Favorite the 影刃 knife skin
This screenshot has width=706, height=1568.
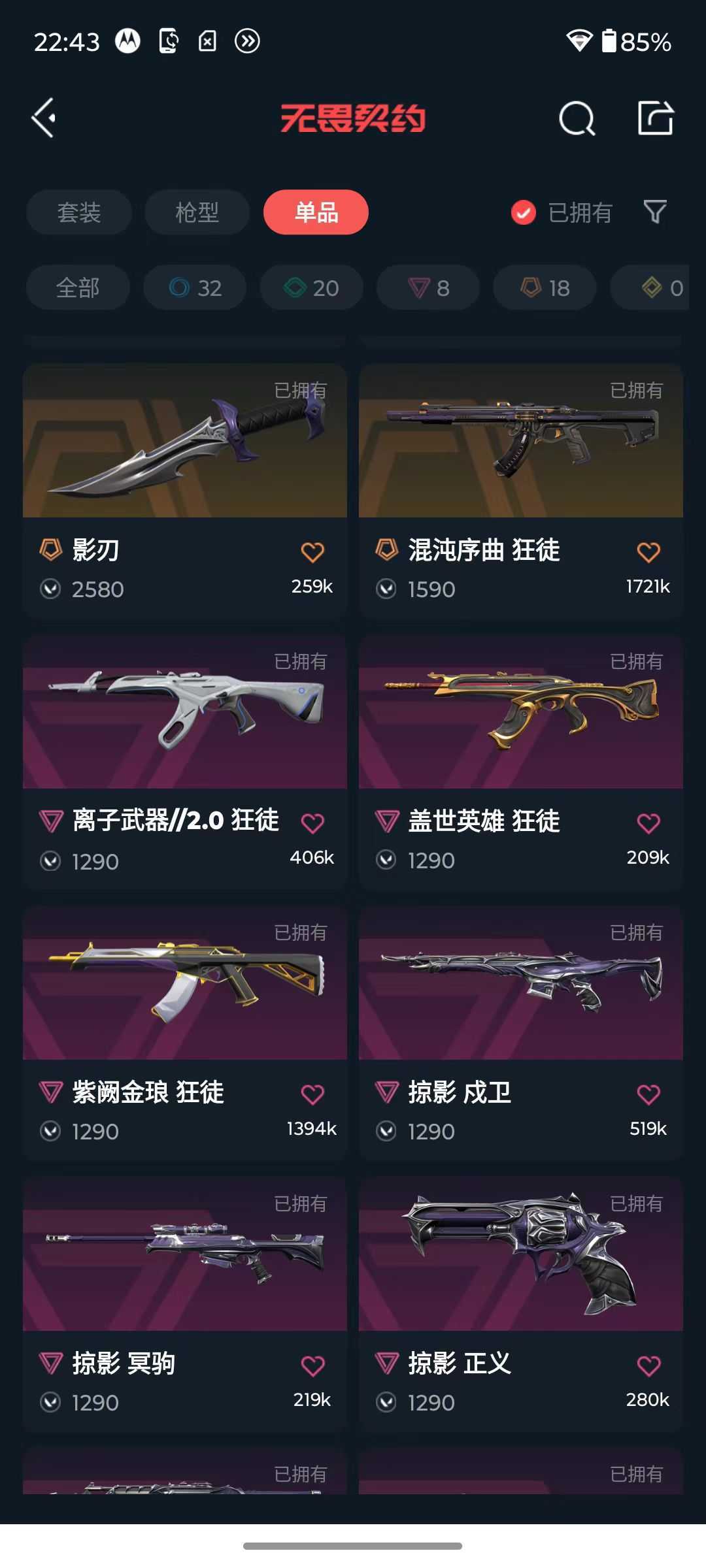pos(312,551)
